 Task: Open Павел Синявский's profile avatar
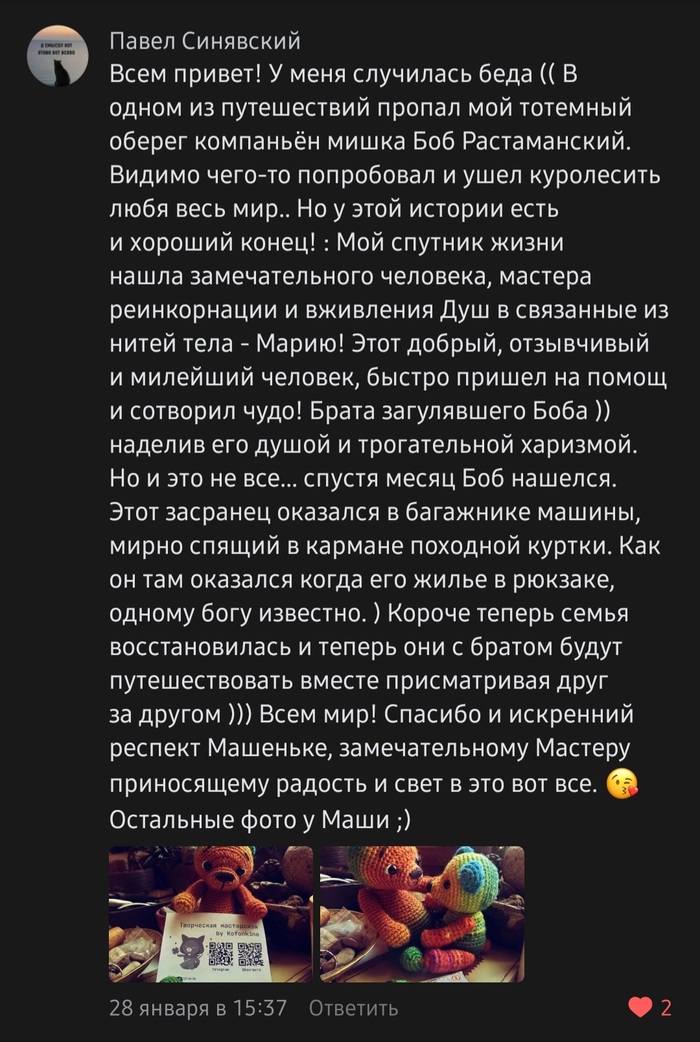point(57,56)
